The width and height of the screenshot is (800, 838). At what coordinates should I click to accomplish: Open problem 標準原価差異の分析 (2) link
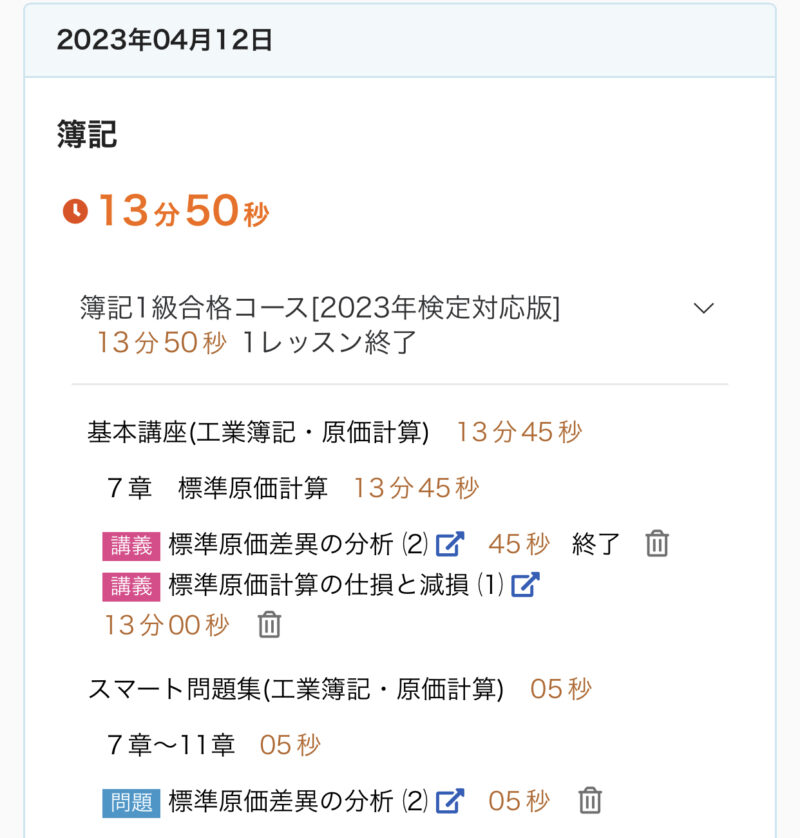pyautogui.click(x=451, y=800)
